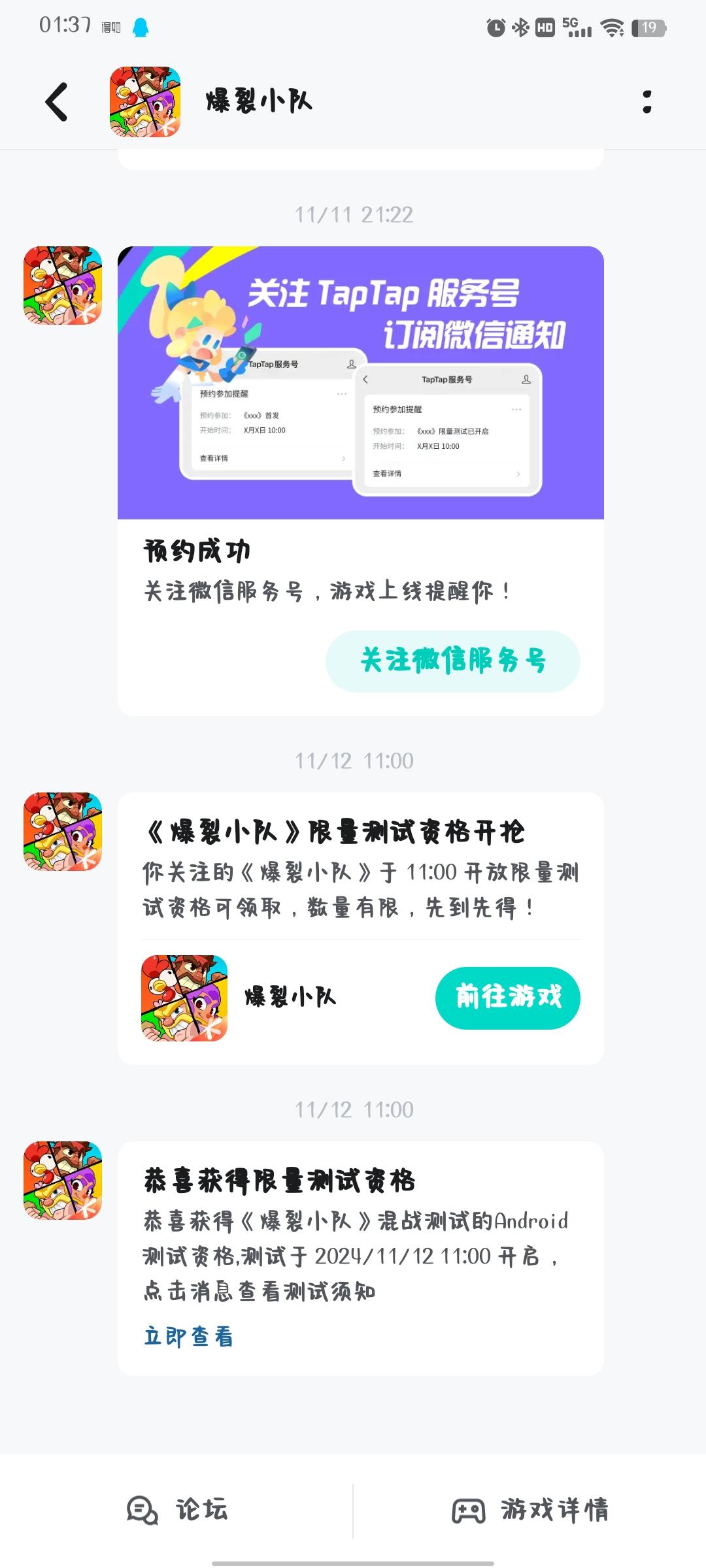This screenshot has height=1568, width=706.
Task: Open the three-dot overflow menu
Action: point(646,101)
